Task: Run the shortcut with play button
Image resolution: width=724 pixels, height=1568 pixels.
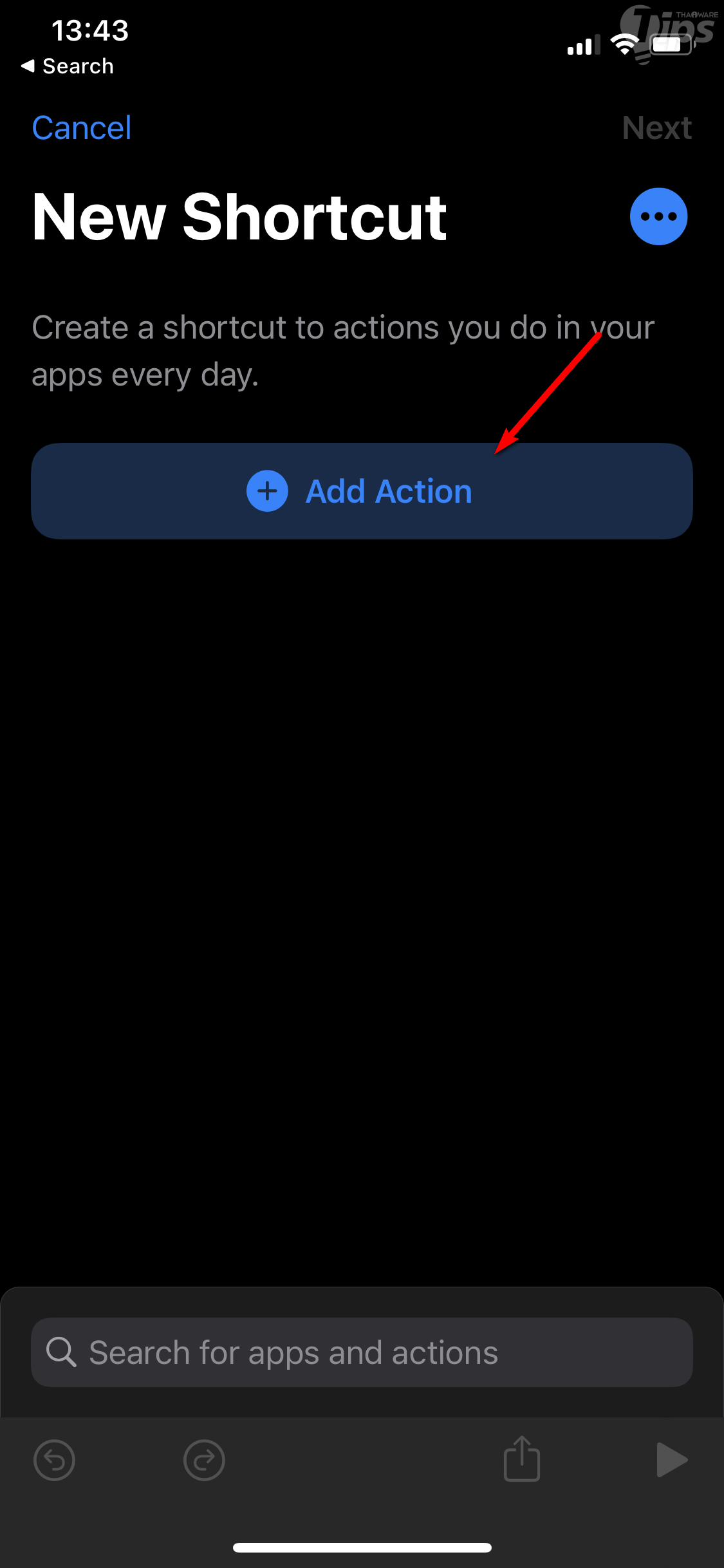Action: coord(671,1460)
